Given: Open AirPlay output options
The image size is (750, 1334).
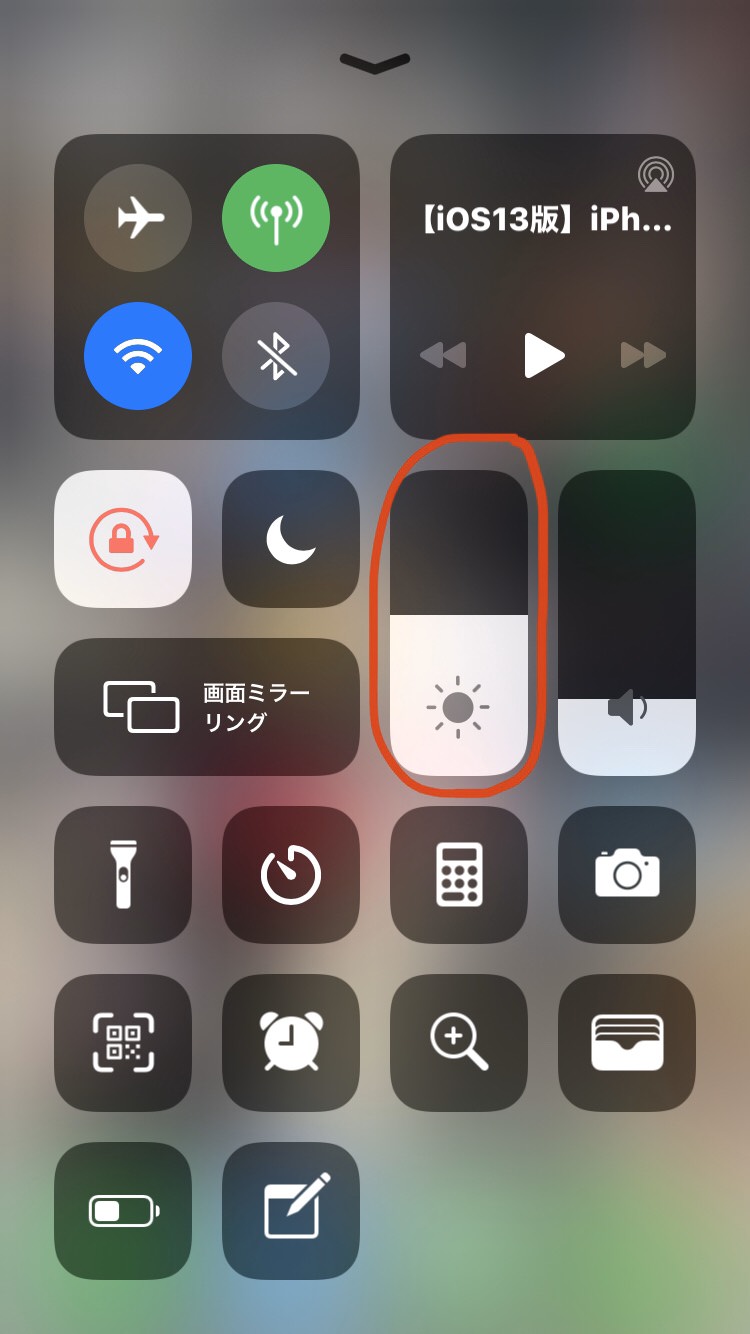Looking at the screenshot, I should click(x=655, y=175).
